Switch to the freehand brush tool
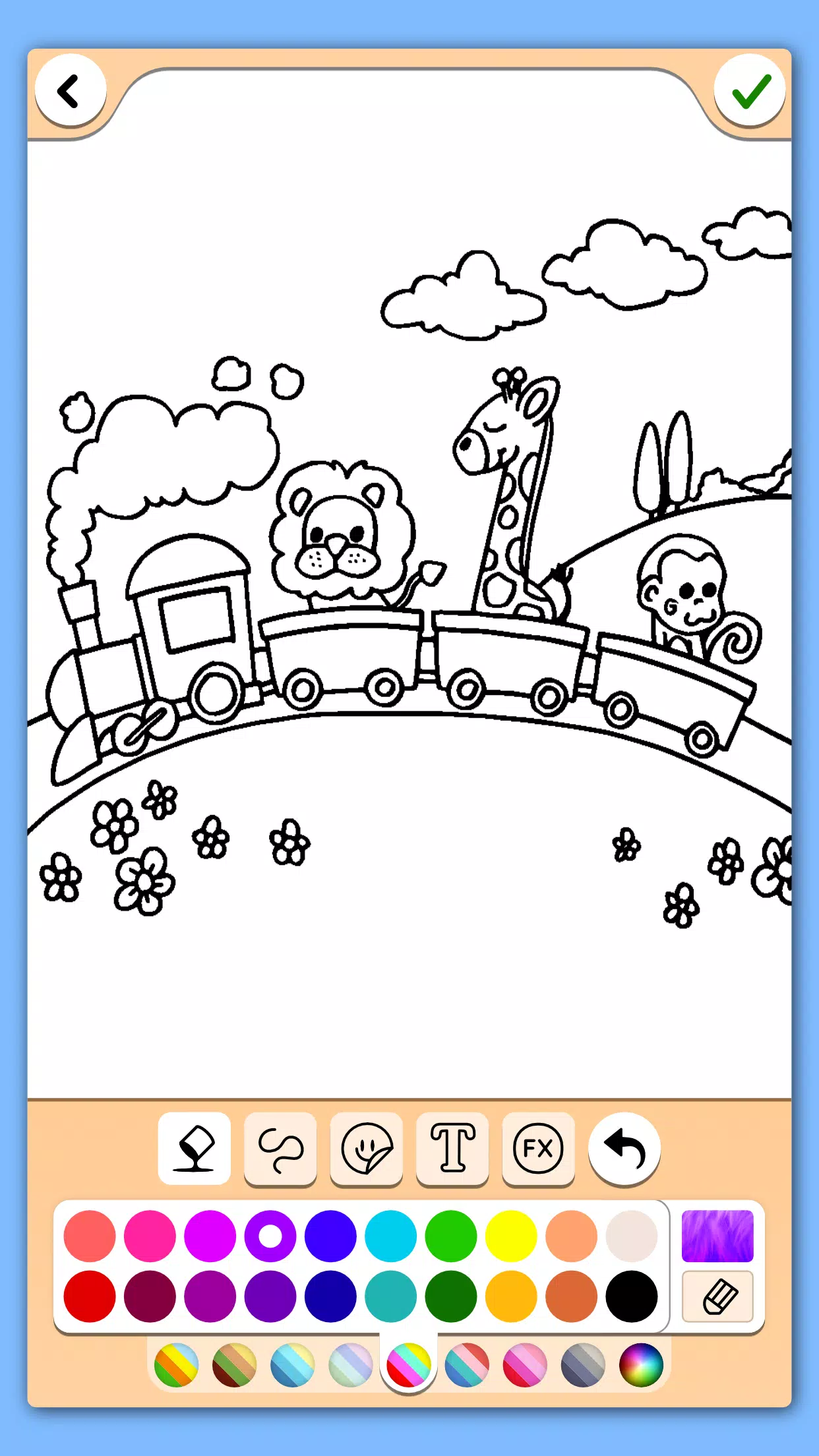The image size is (819, 1456). tap(280, 1148)
